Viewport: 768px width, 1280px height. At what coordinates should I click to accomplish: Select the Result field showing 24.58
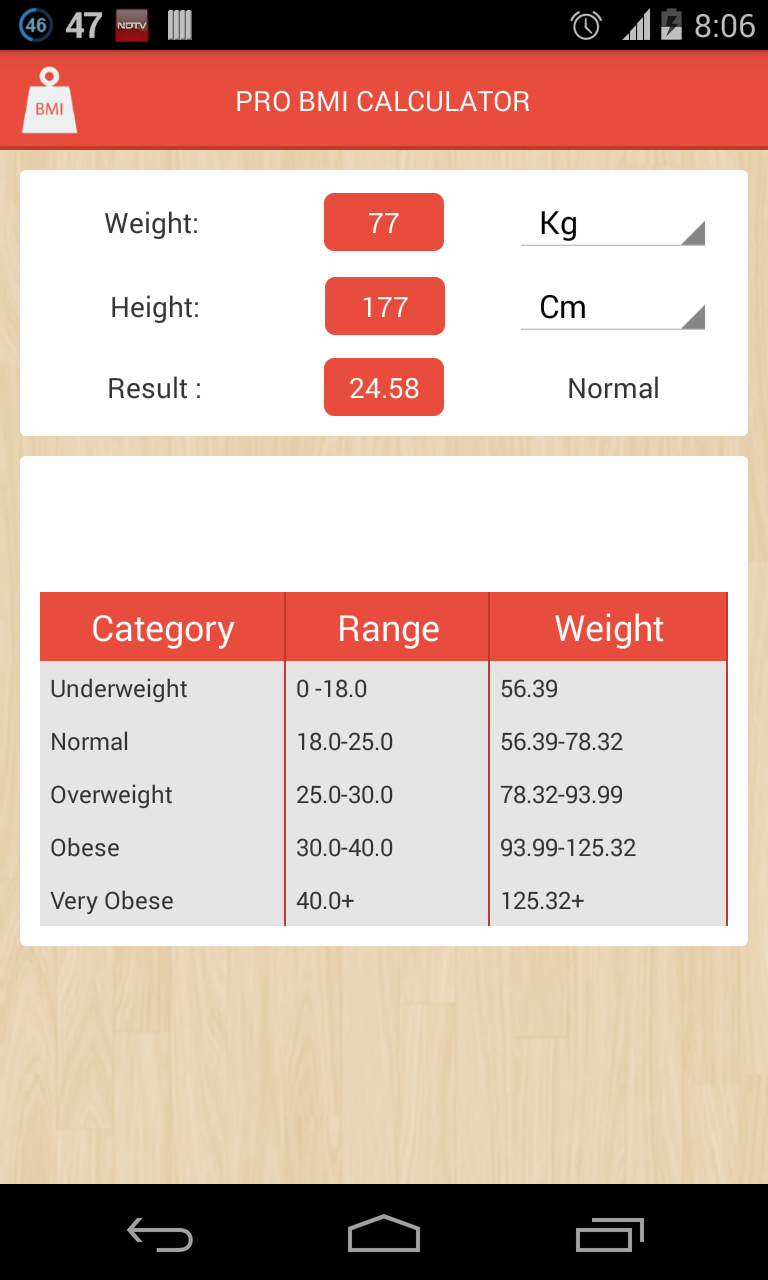[x=383, y=387]
